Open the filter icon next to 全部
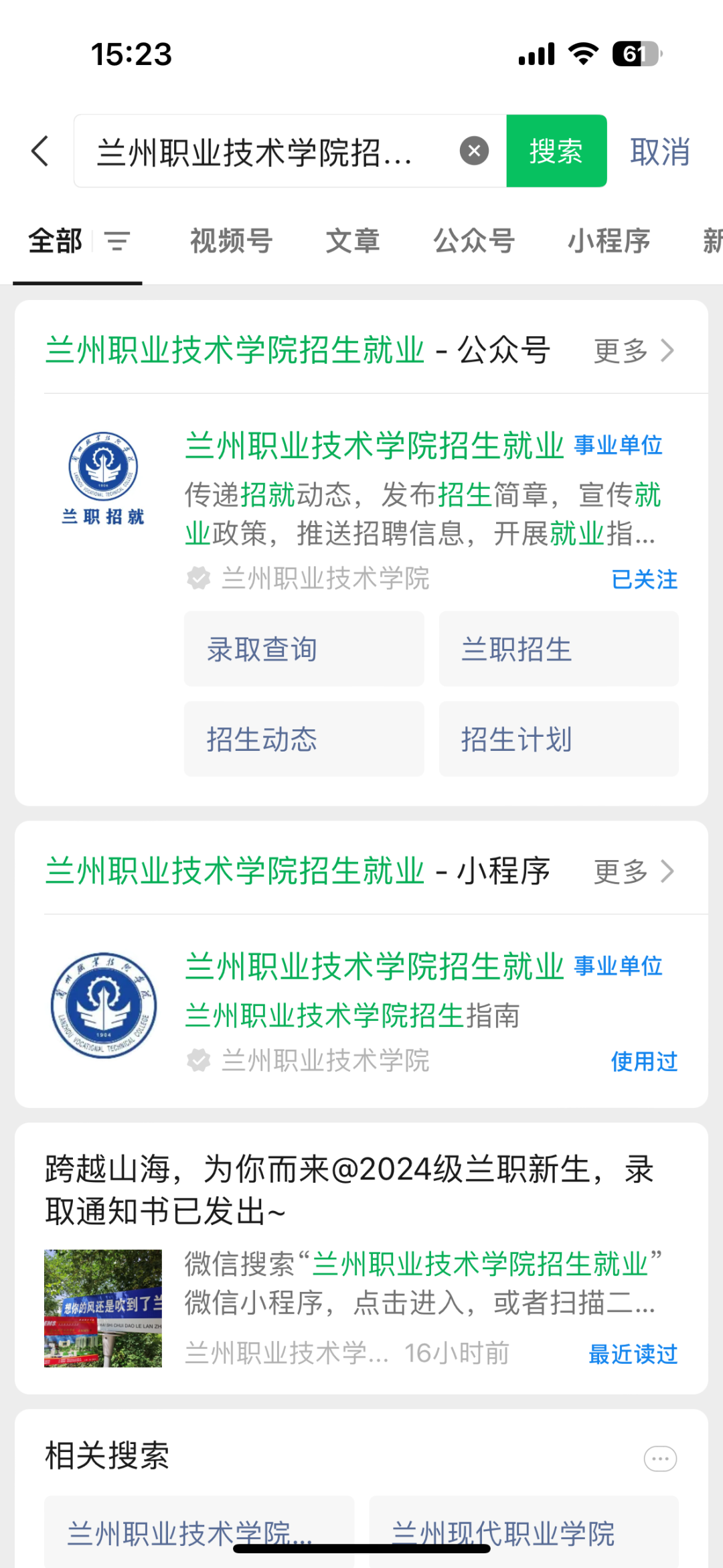This screenshot has width=723, height=1568. pos(117,241)
